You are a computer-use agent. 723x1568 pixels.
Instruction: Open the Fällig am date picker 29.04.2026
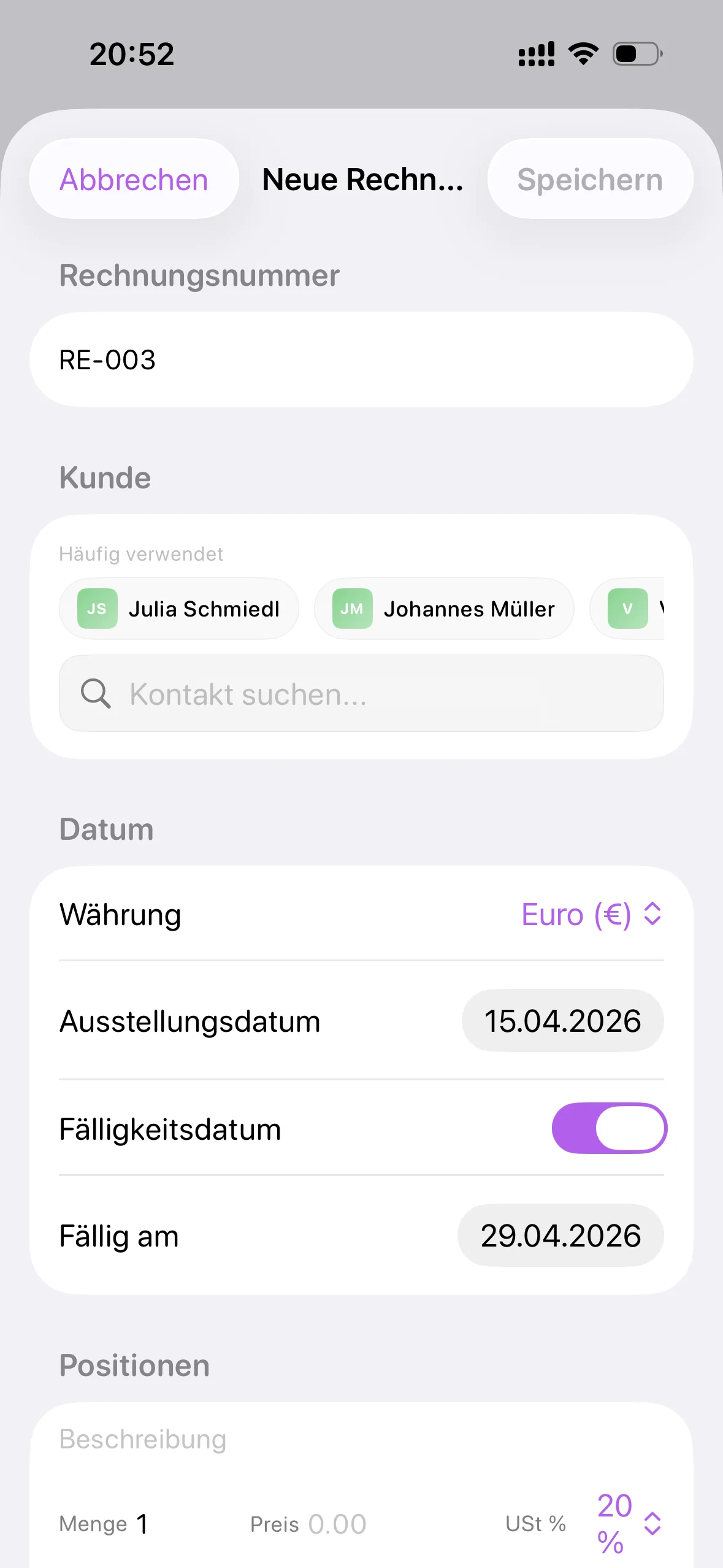pyautogui.click(x=560, y=1235)
